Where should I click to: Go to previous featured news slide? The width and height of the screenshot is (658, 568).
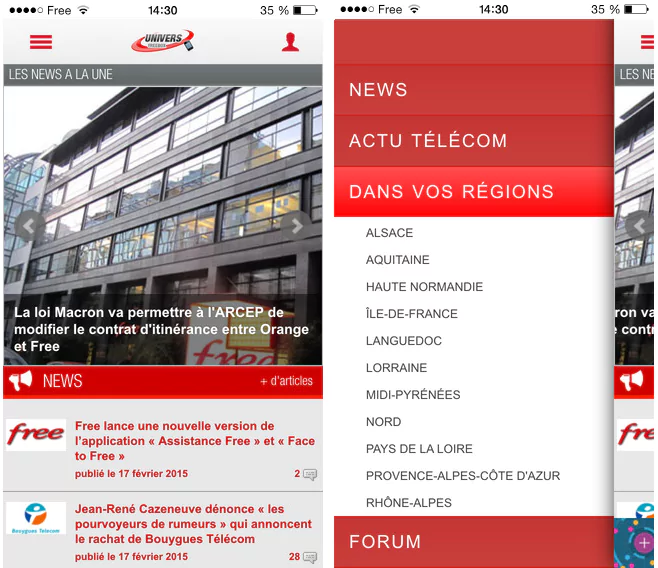pos(29,226)
